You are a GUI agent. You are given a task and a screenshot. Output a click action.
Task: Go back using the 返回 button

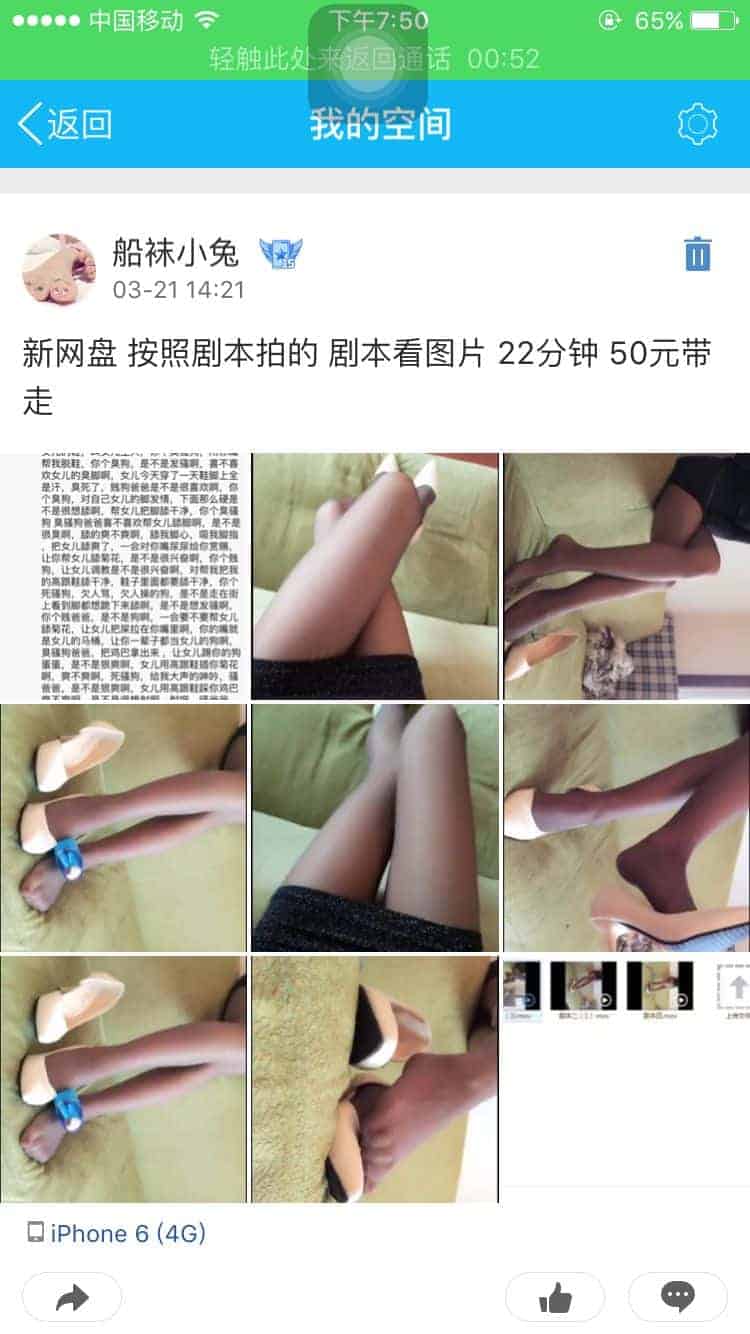pyautogui.click(x=65, y=125)
